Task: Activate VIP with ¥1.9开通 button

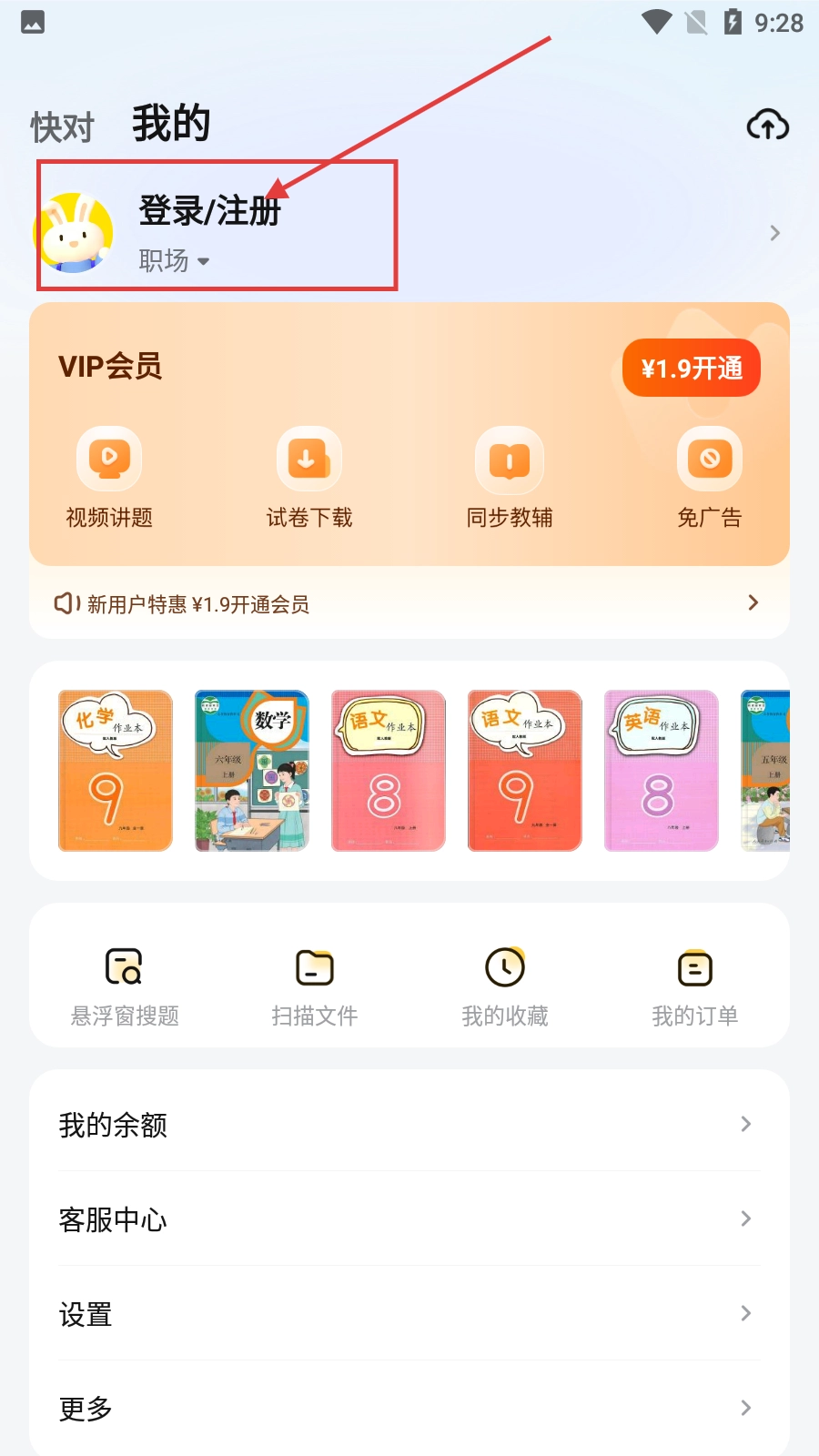Action: pyautogui.click(x=691, y=368)
